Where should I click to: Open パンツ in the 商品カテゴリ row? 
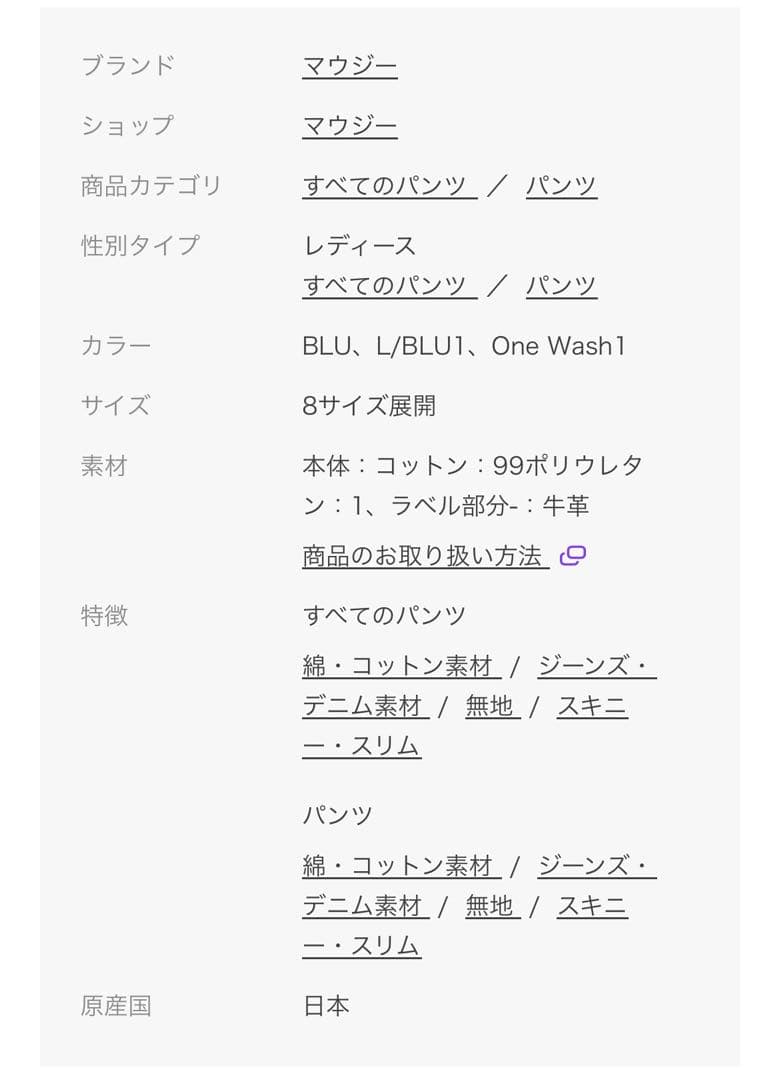coord(561,186)
